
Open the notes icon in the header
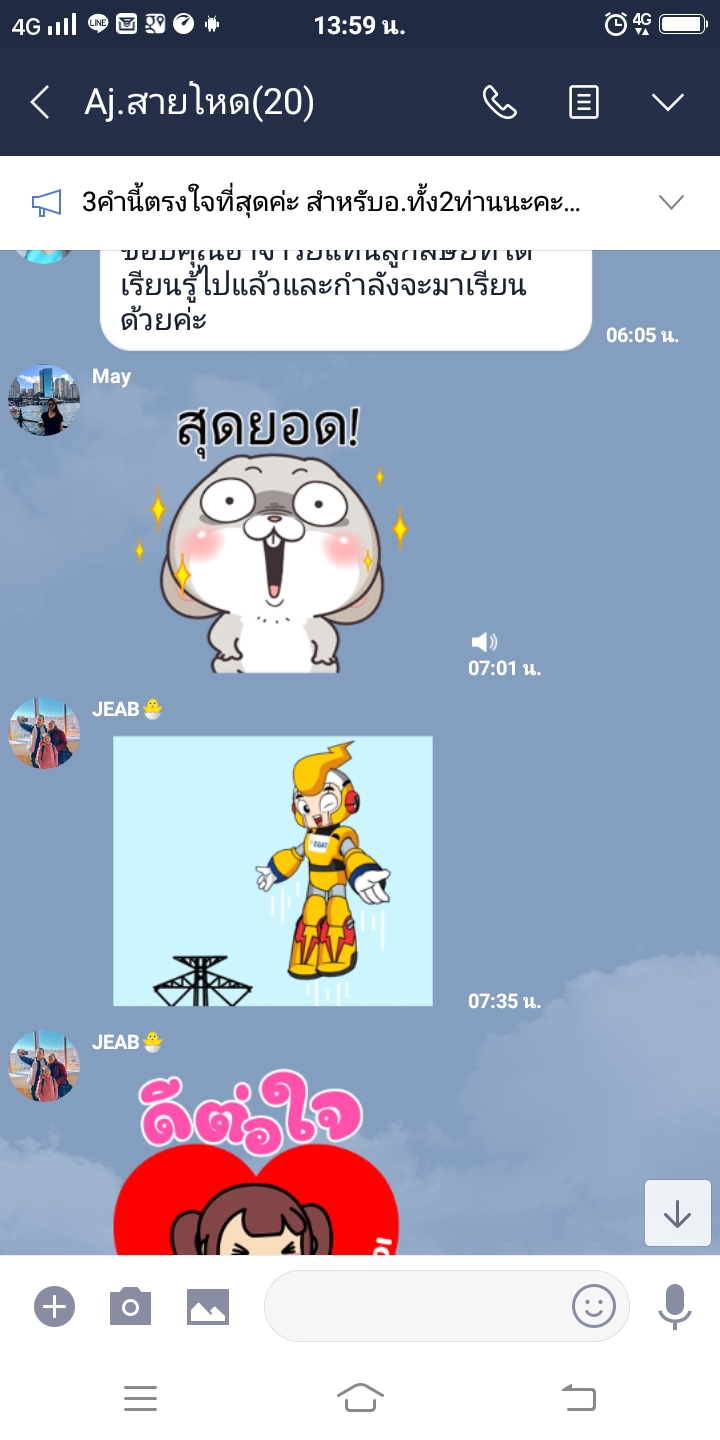pos(584,102)
